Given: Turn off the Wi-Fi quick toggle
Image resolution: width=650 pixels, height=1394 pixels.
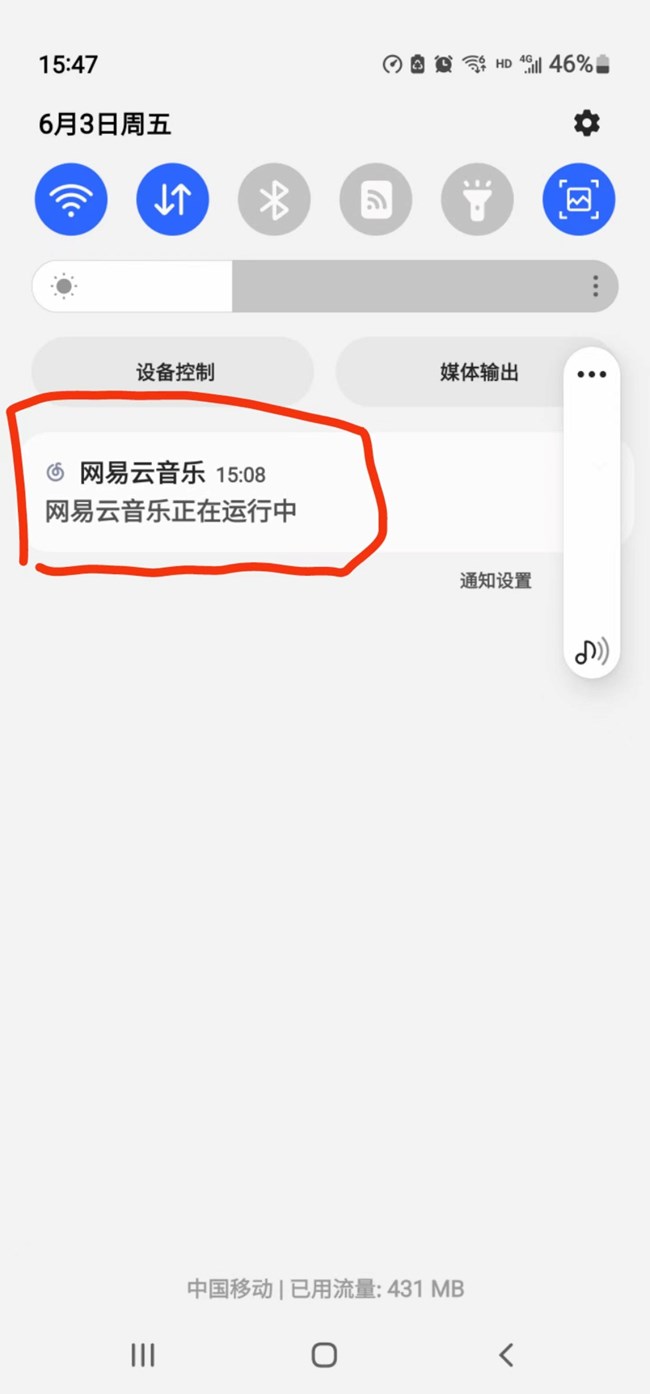Looking at the screenshot, I should pyautogui.click(x=71, y=200).
